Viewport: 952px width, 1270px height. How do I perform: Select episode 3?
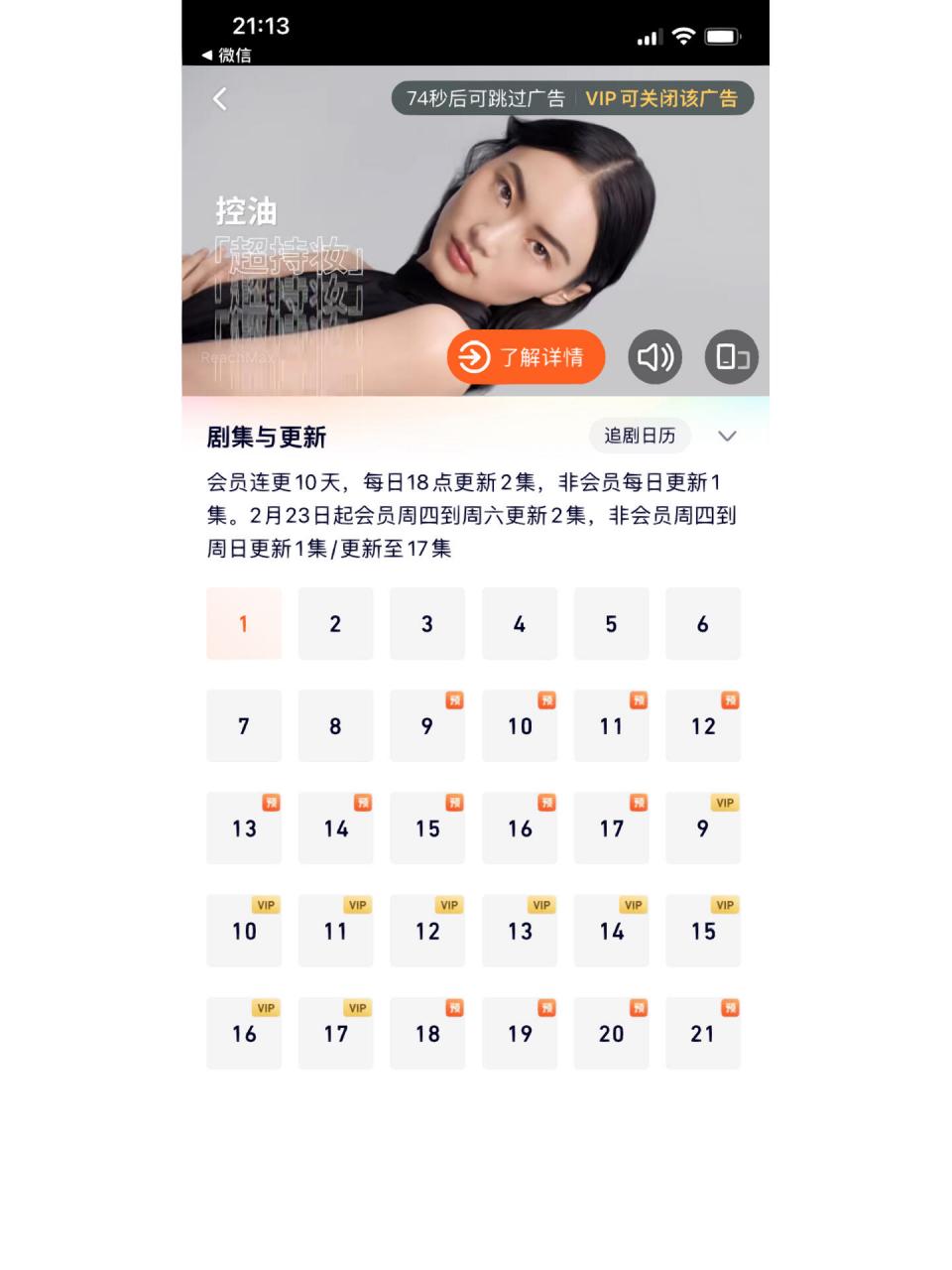(427, 624)
